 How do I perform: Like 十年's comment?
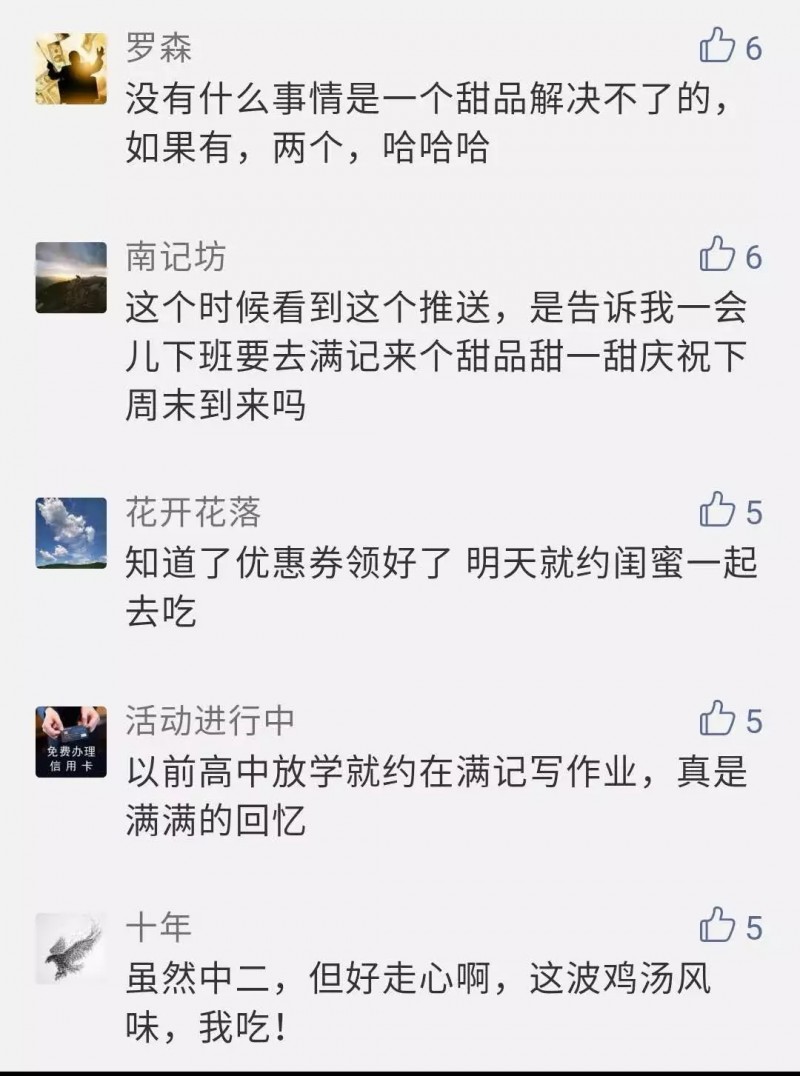(717, 925)
